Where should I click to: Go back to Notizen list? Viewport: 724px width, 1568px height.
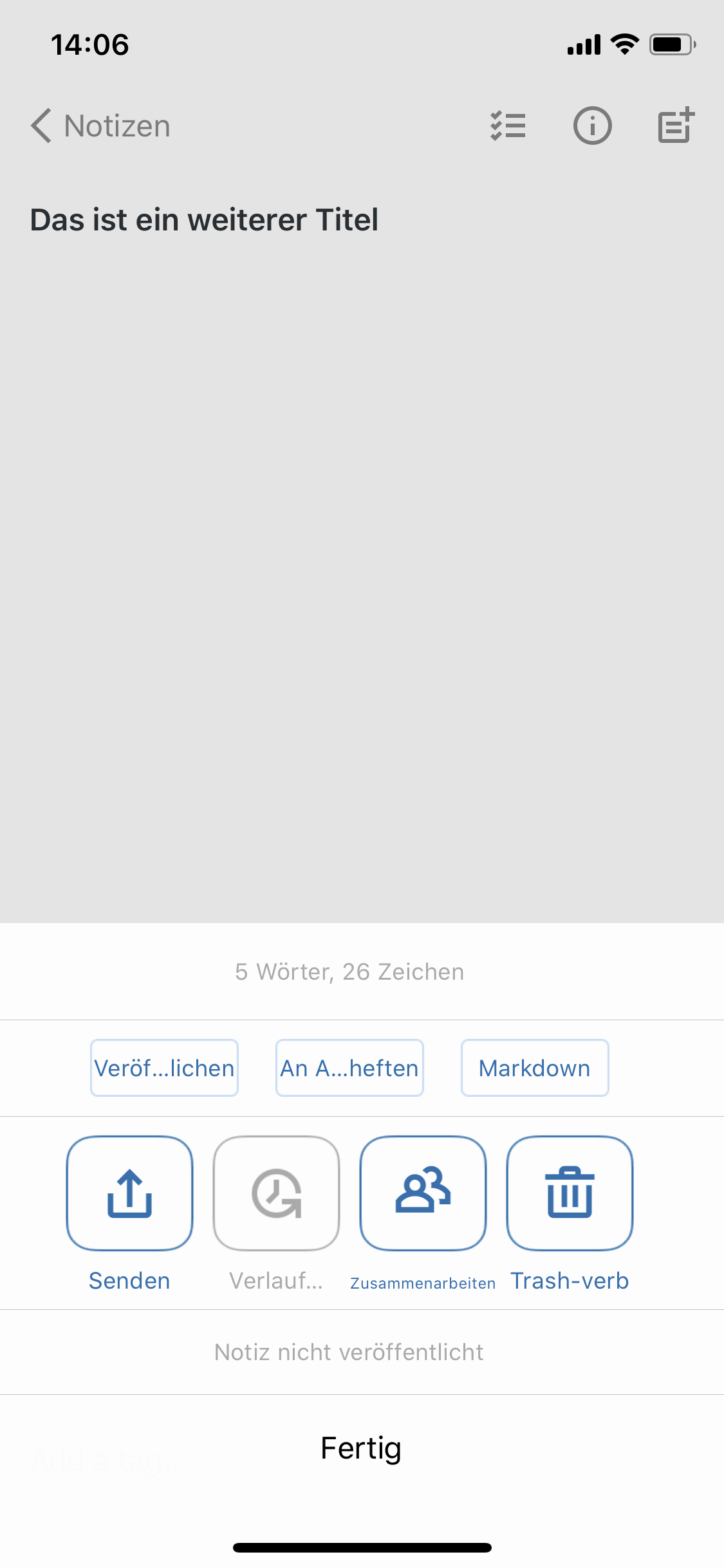coord(100,126)
